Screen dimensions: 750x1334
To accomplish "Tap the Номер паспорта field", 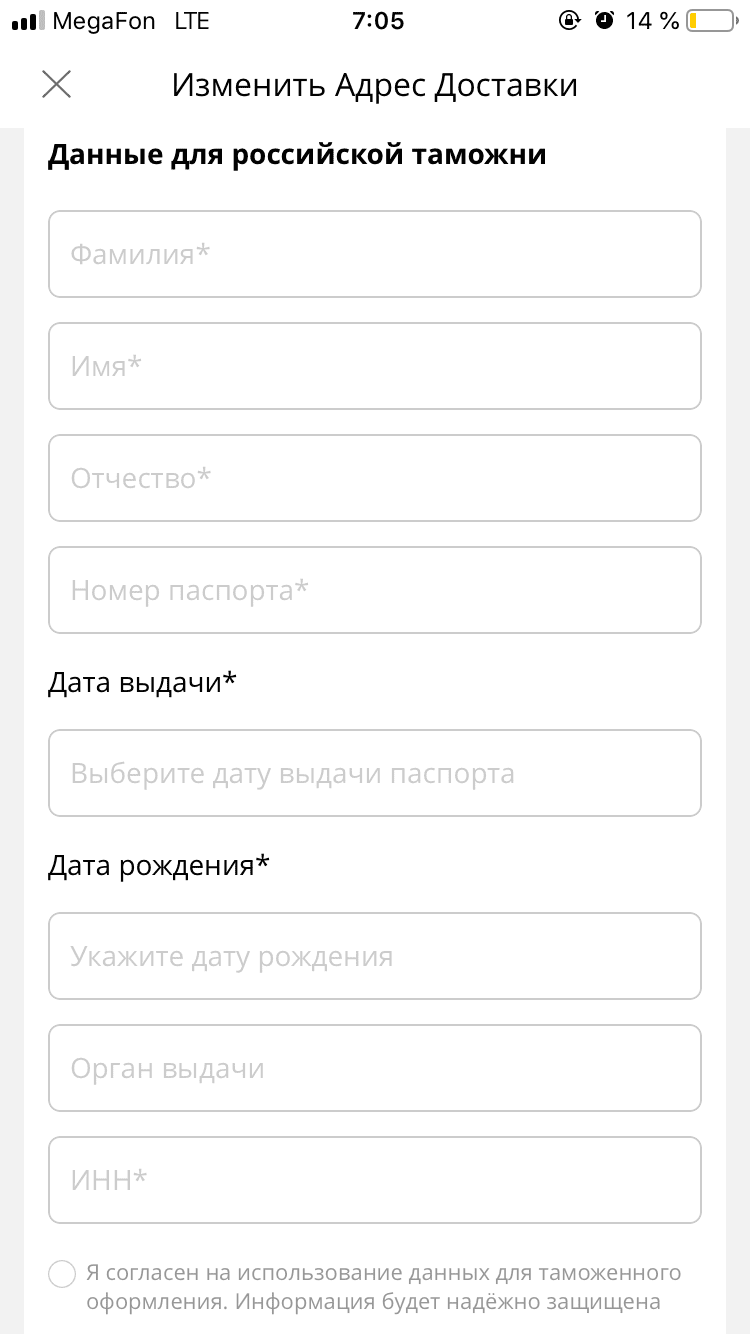I will click(375, 590).
